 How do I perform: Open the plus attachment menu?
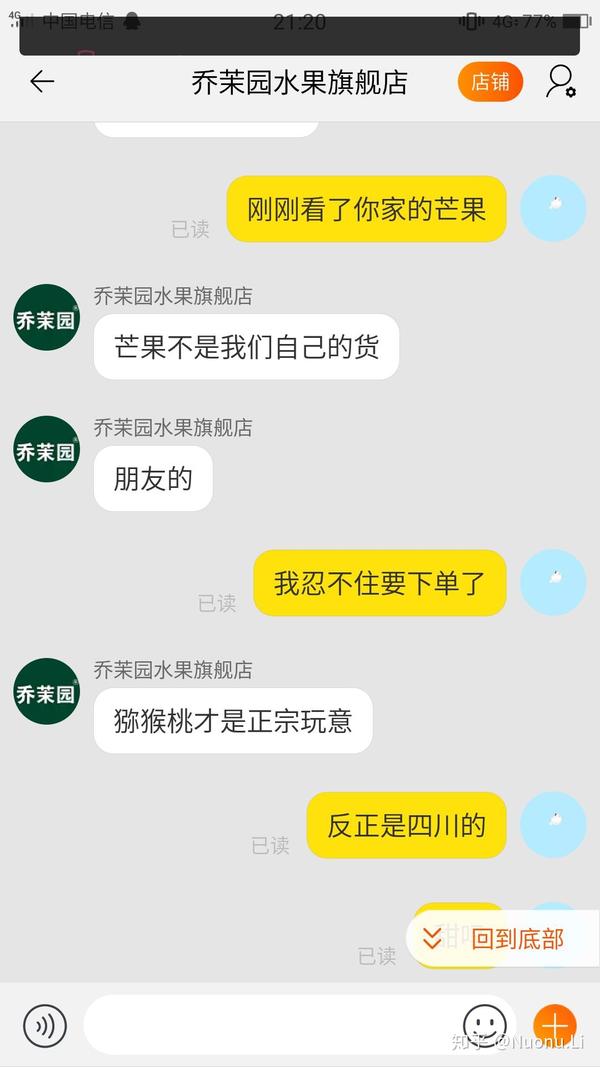tap(554, 1026)
